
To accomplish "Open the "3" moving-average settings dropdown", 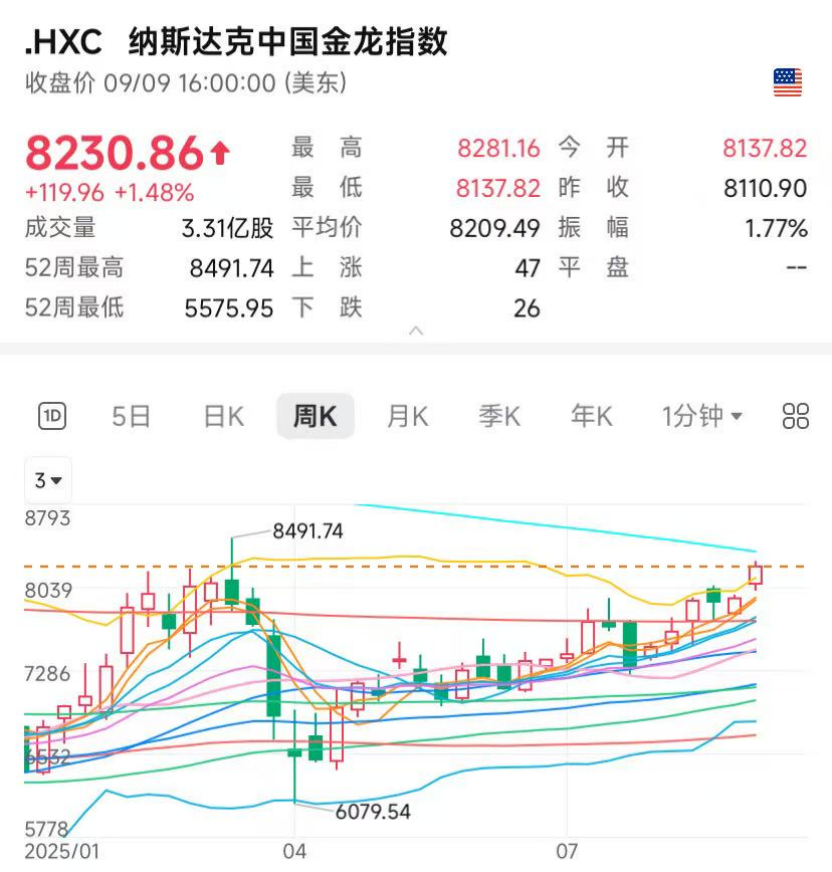I will click(x=48, y=479).
